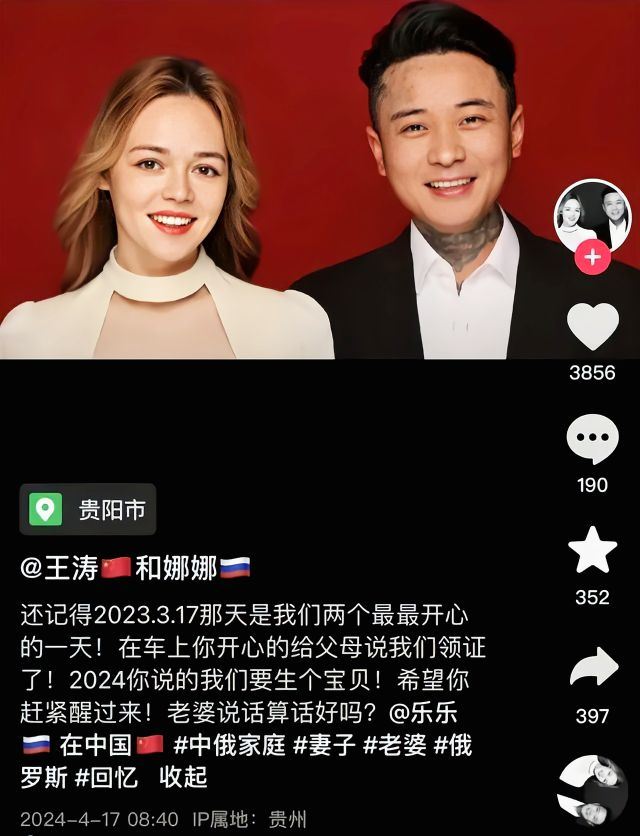Share this video via arrow icon
The height and width of the screenshot is (836, 640).
click(593, 668)
